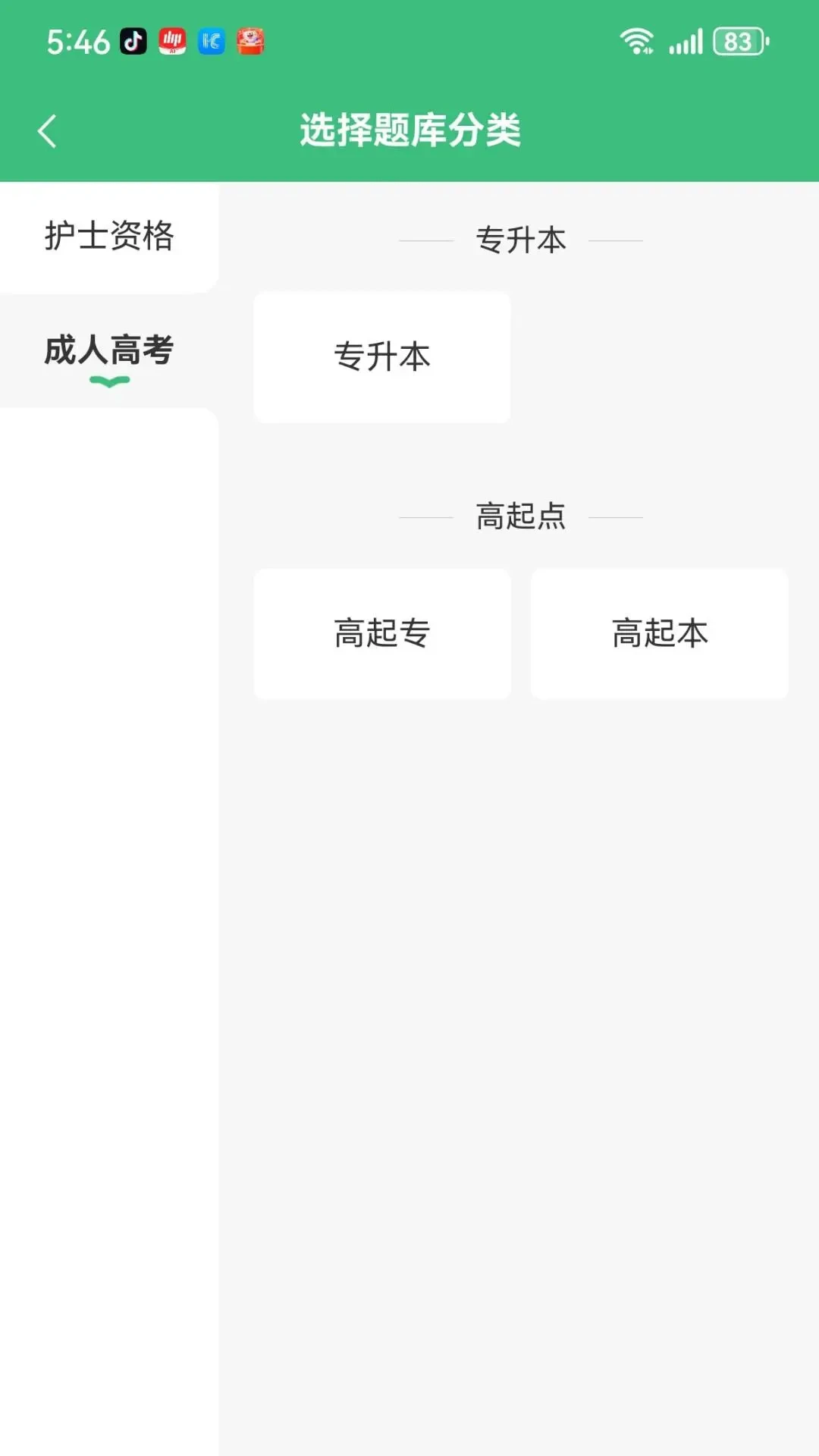Choose the 高起专 question bank

point(382,633)
